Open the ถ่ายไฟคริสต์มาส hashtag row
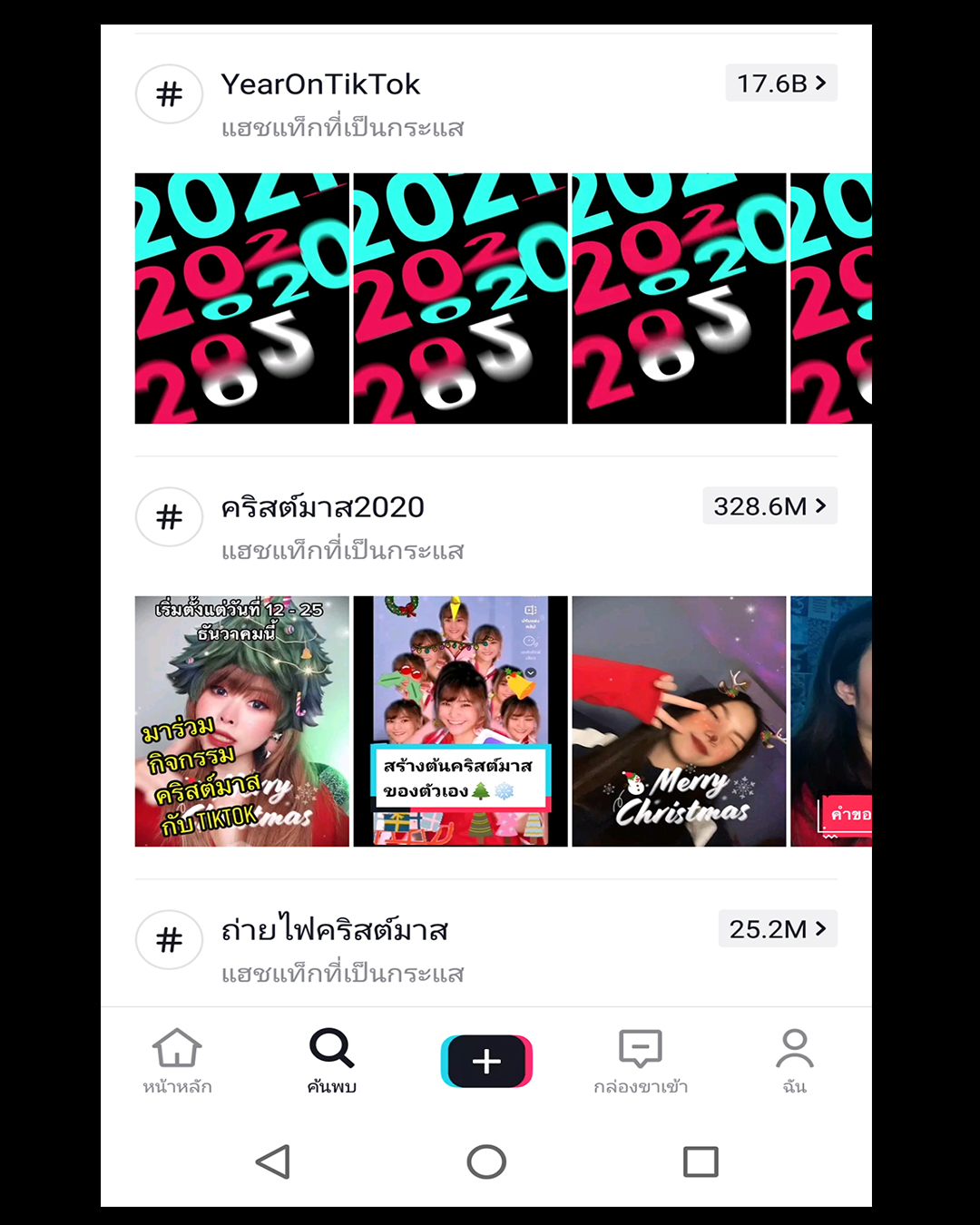The height and width of the screenshot is (1225, 980). point(334,931)
